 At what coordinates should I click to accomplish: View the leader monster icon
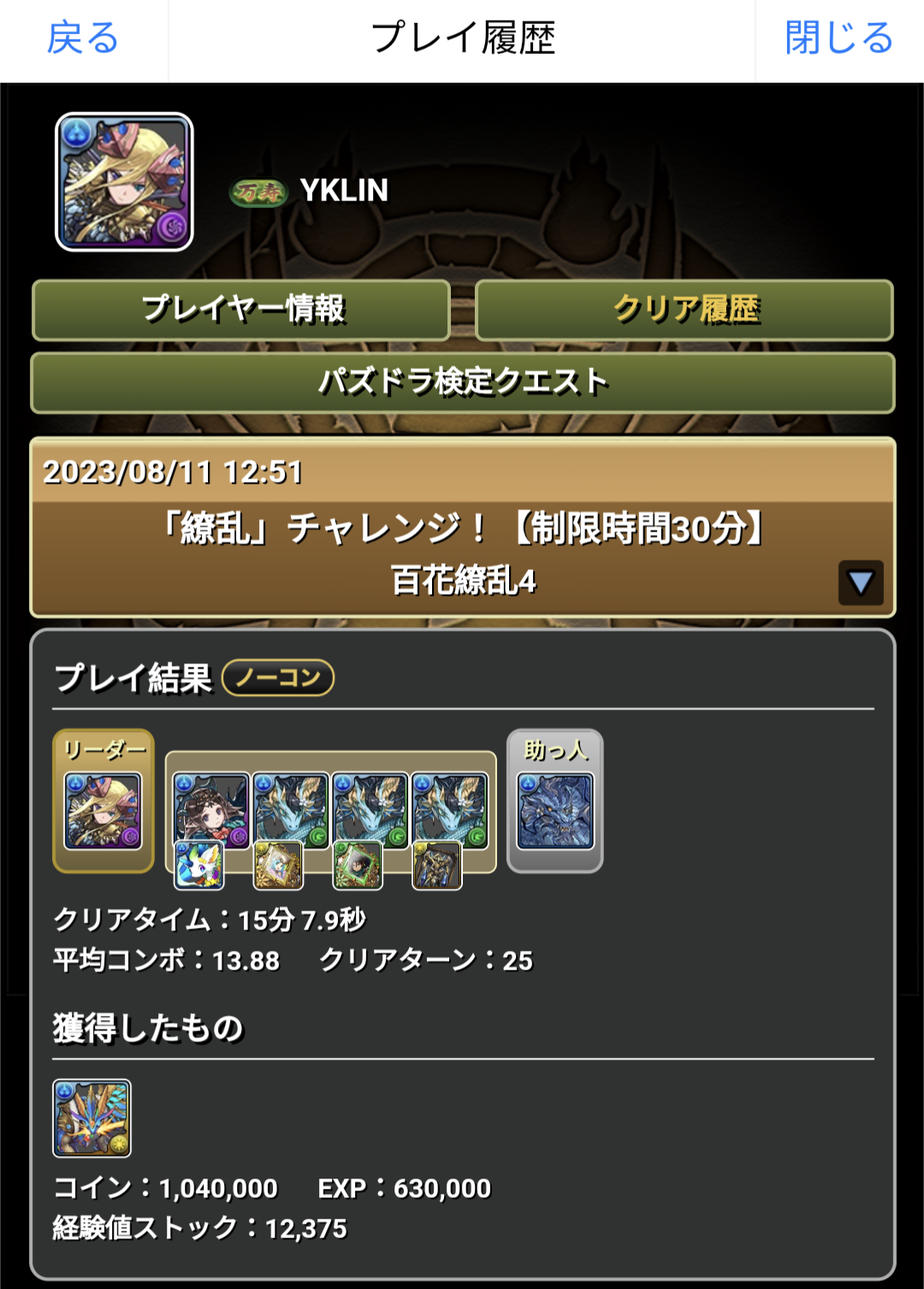point(104,811)
